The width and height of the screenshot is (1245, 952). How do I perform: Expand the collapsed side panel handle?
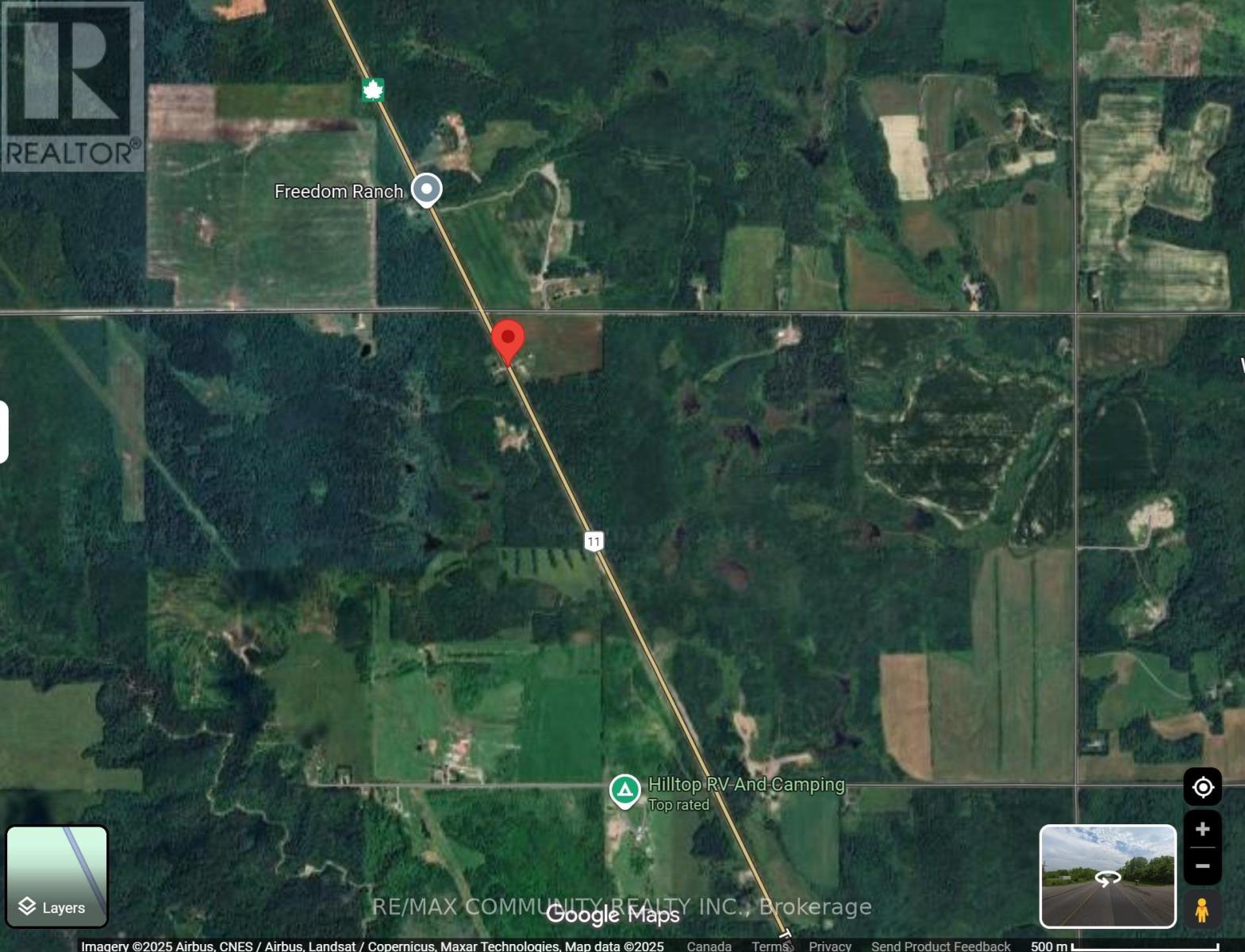4,432
